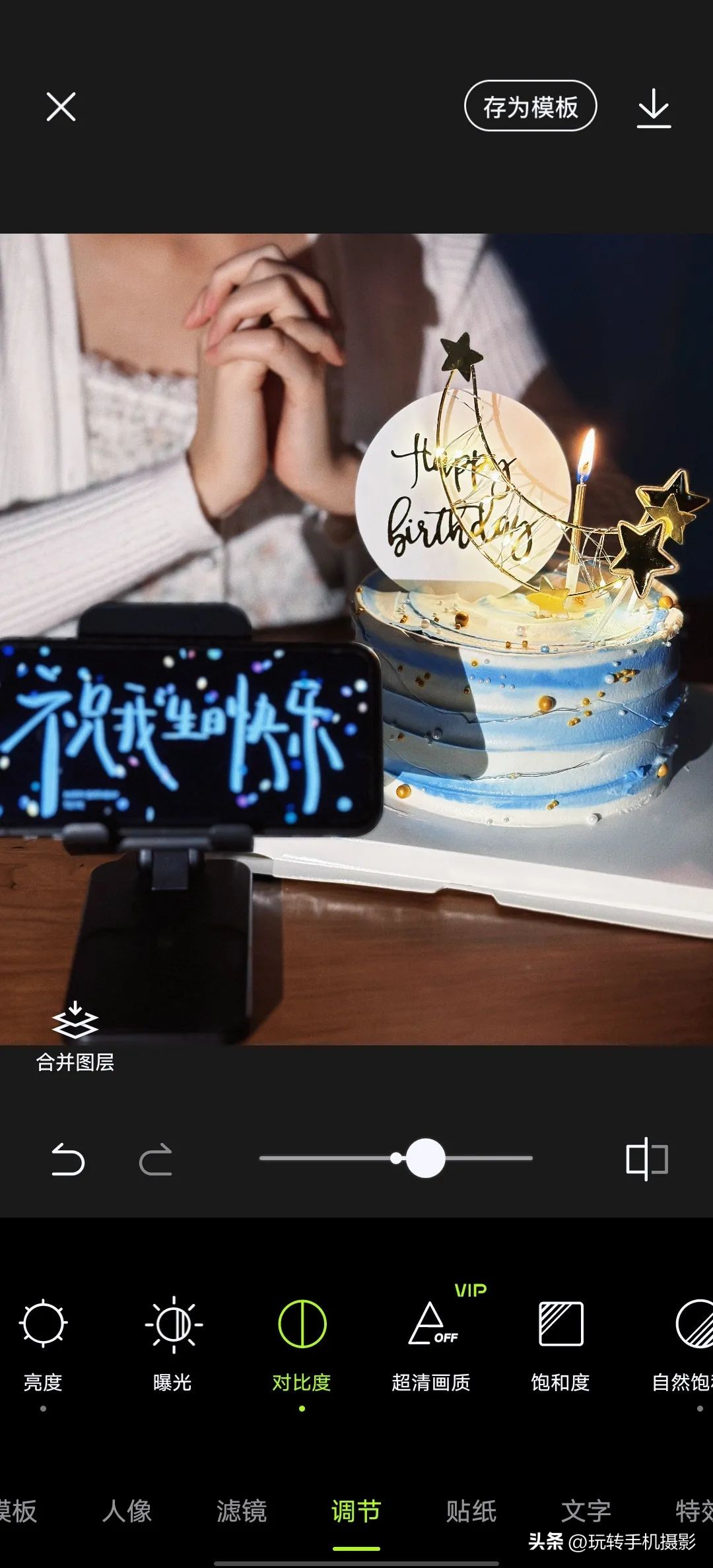Tap the download/export icon at top right
Image resolution: width=713 pixels, height=1568 pixels.
coord(654,106)
